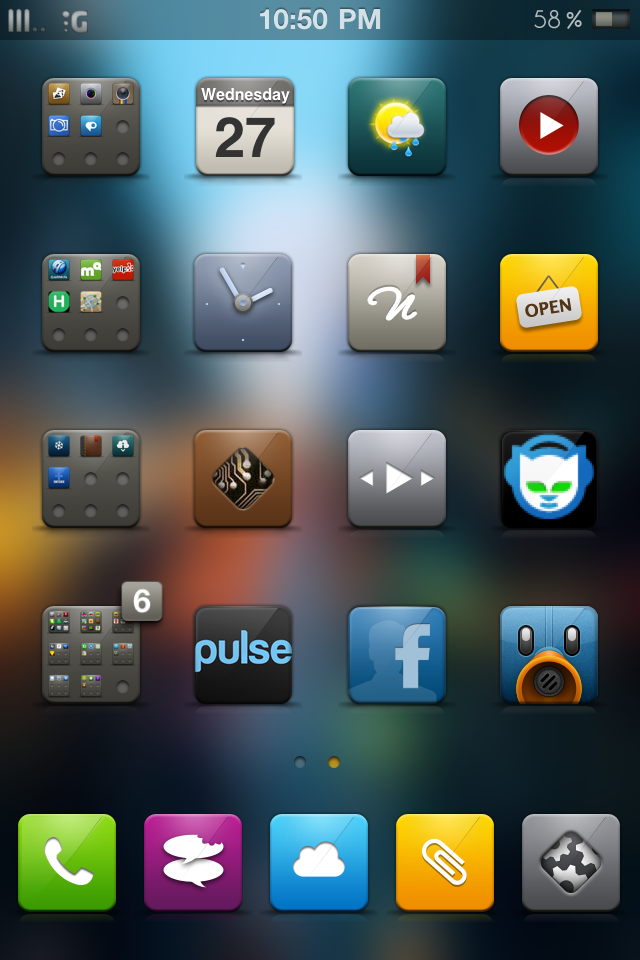
Task: Open the calendar app showing Wednesday 27
Action: (x=244, y=127)
